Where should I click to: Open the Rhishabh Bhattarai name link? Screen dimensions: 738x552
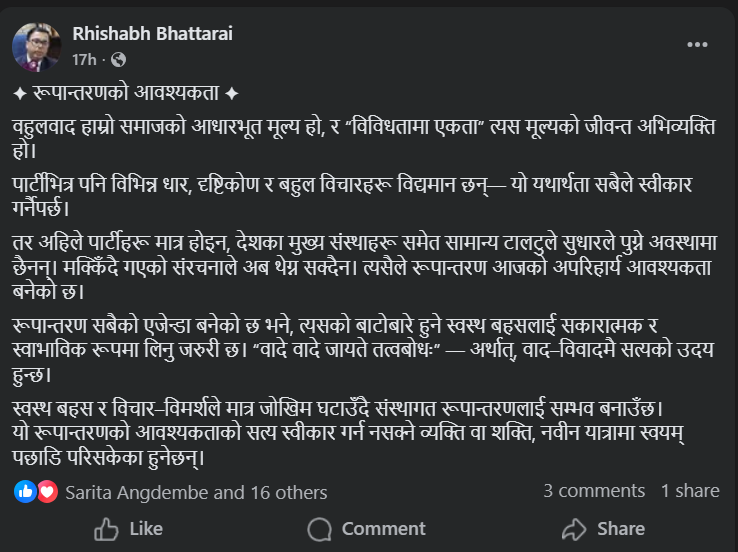(152, 34)
